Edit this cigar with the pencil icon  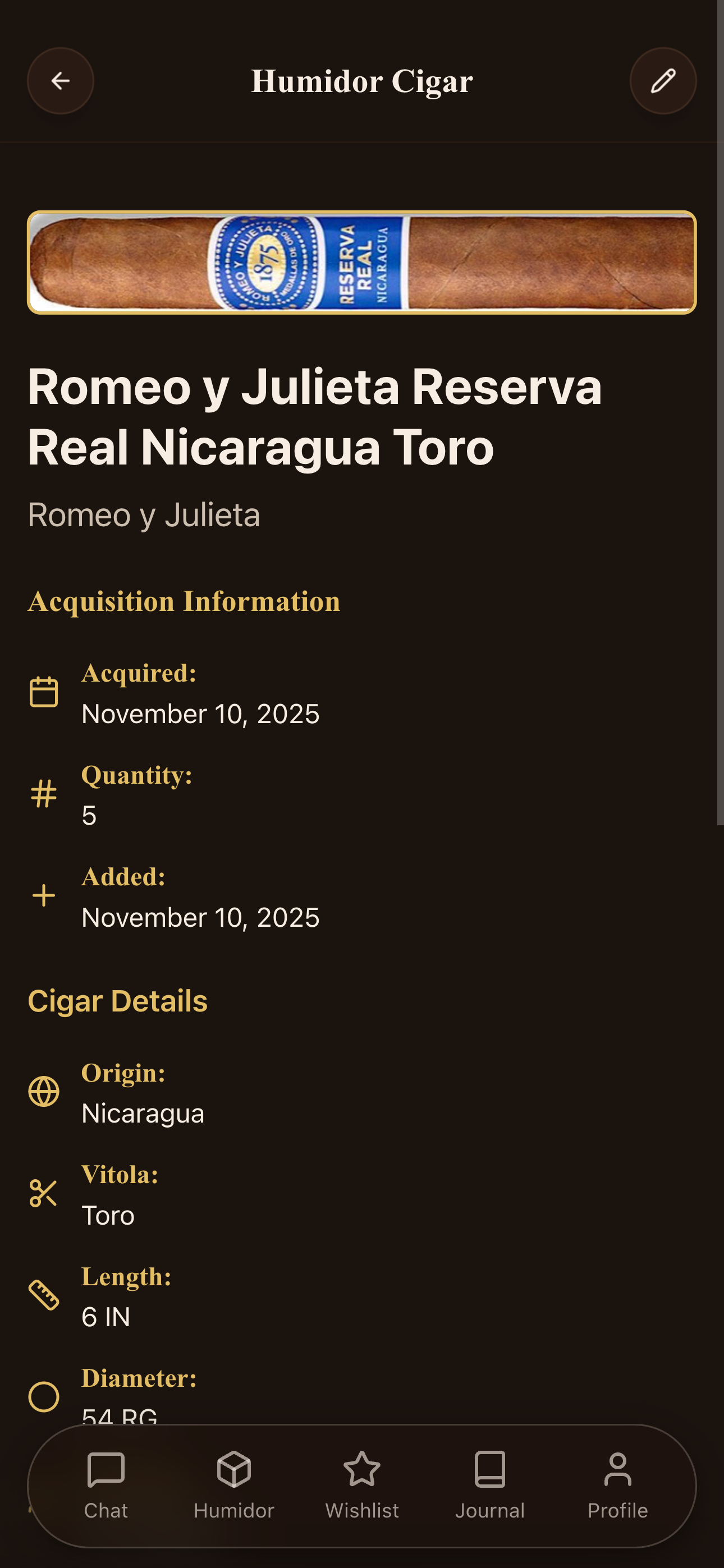(662, 81)
